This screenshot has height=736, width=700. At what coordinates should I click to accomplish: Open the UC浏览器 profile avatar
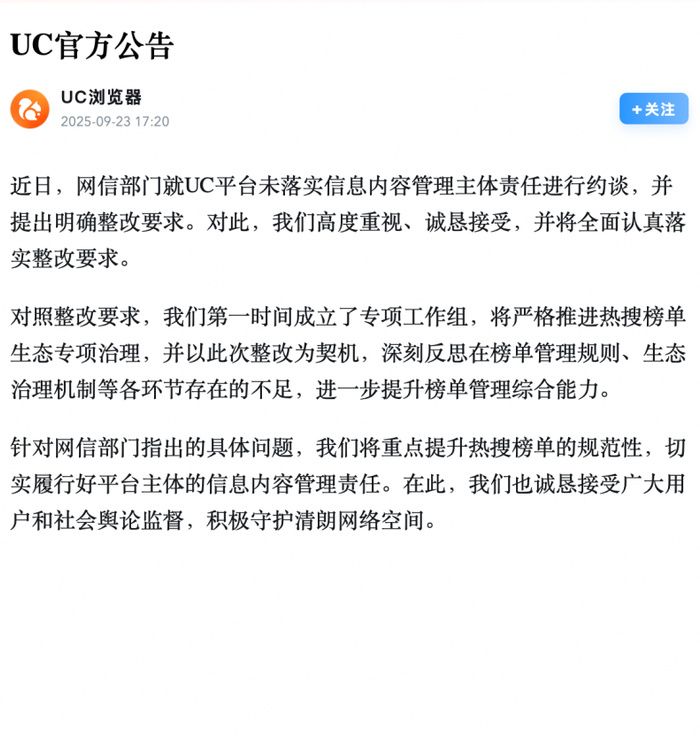(x=30, y=109)
